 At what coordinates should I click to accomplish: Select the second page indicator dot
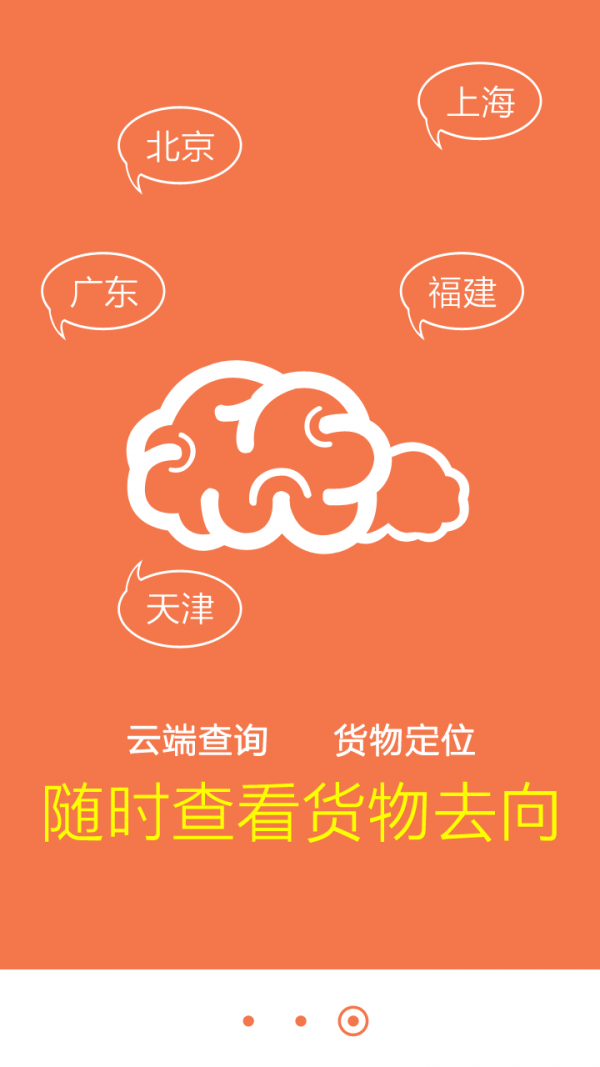point(300,1021)
